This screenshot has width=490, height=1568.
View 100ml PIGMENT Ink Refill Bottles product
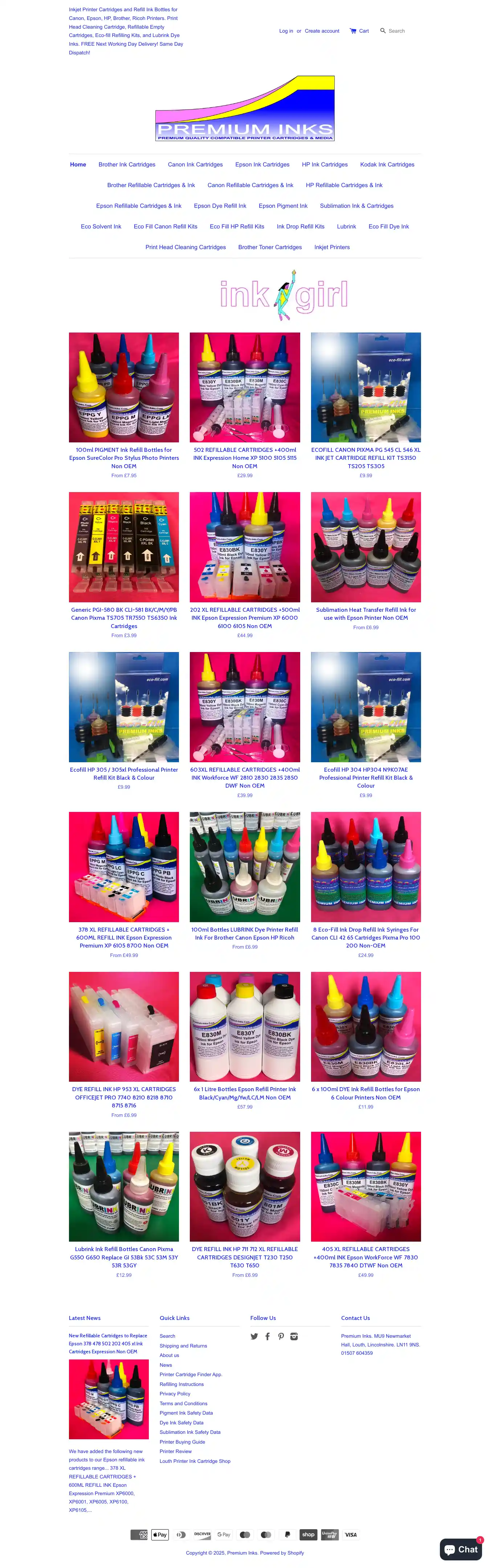[124, 458]
